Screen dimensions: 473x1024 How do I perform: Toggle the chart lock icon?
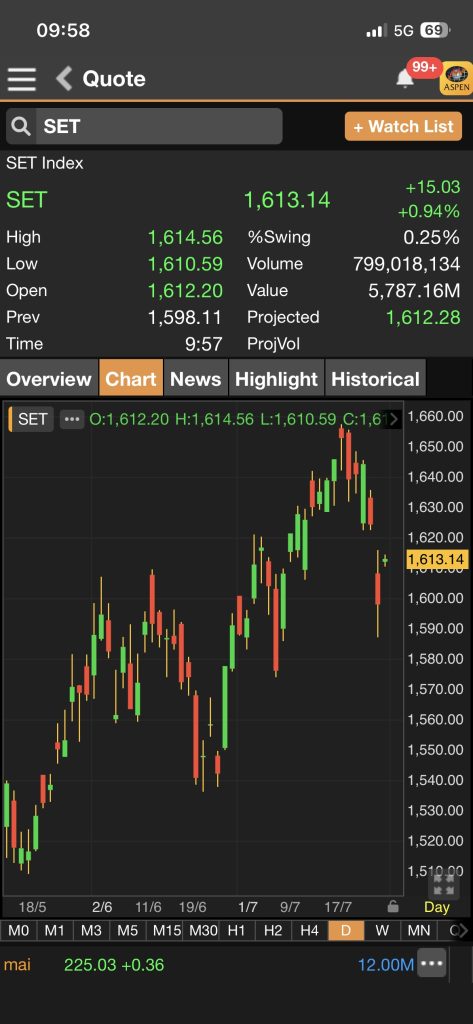tap(393, 906)
